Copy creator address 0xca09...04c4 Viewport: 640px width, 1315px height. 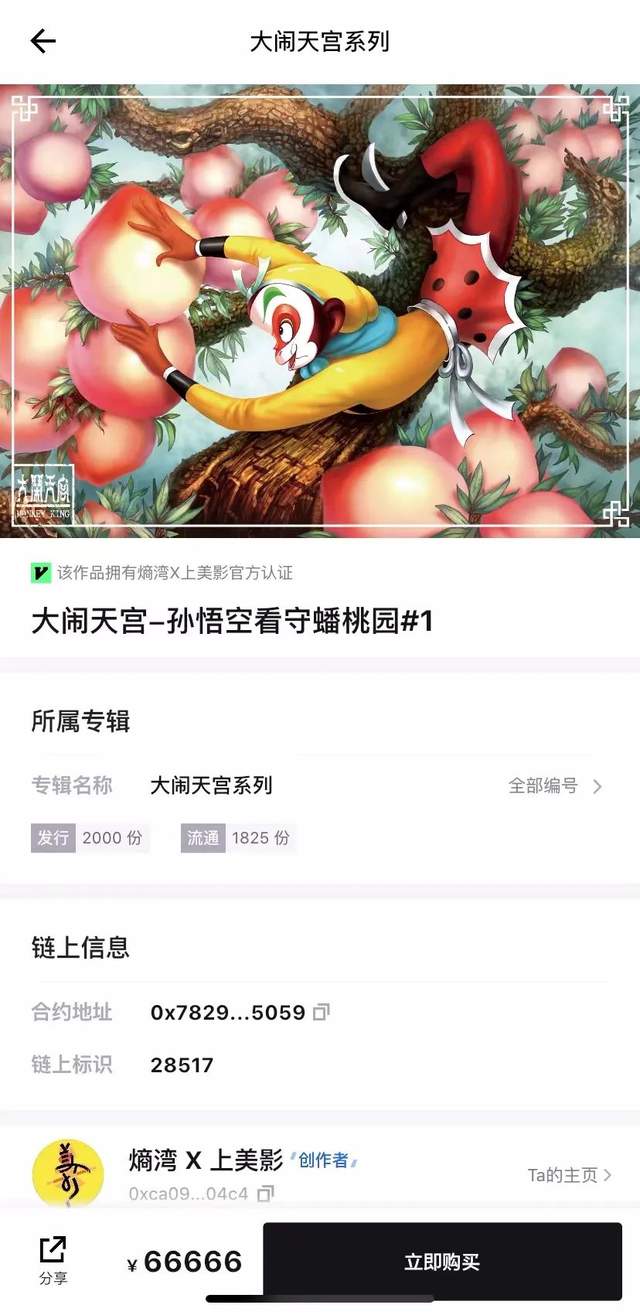pos(265,1193)
